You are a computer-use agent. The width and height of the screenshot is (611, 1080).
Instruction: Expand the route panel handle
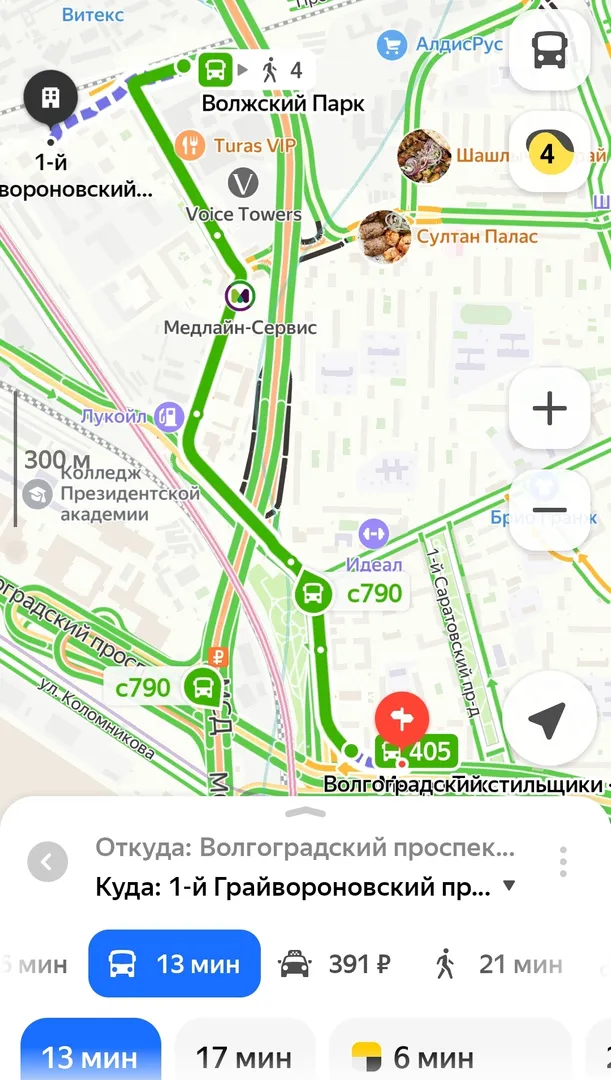[305, 812]
